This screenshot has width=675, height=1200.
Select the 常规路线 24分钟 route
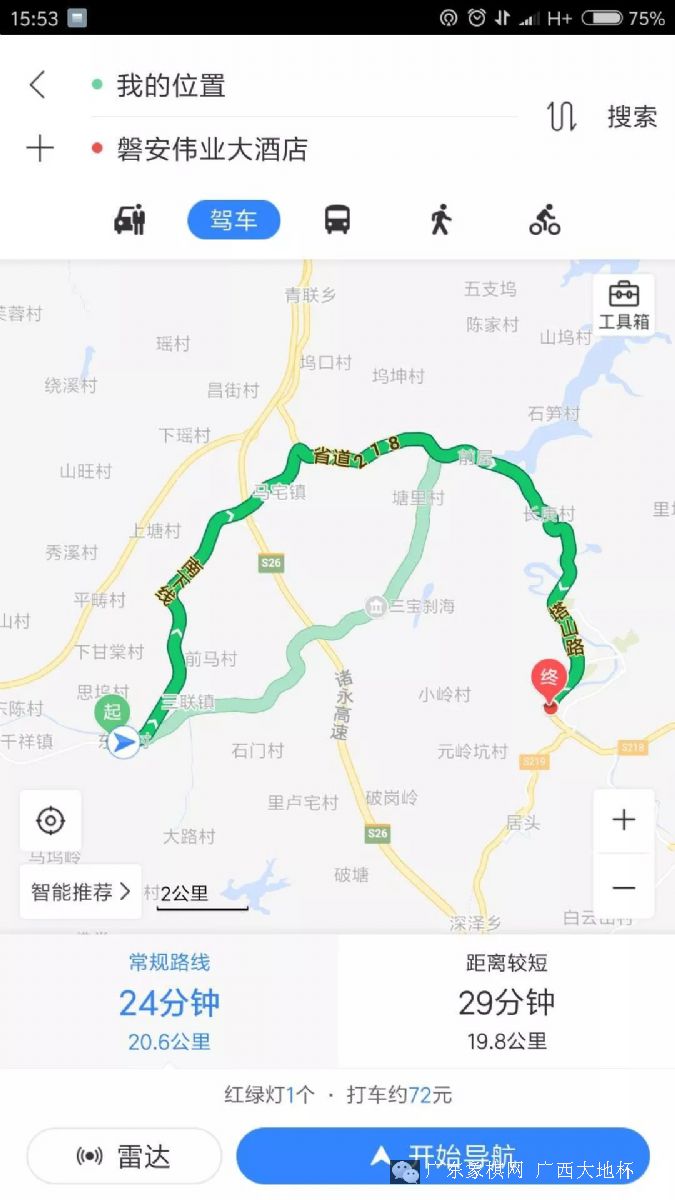point(169,1001)
